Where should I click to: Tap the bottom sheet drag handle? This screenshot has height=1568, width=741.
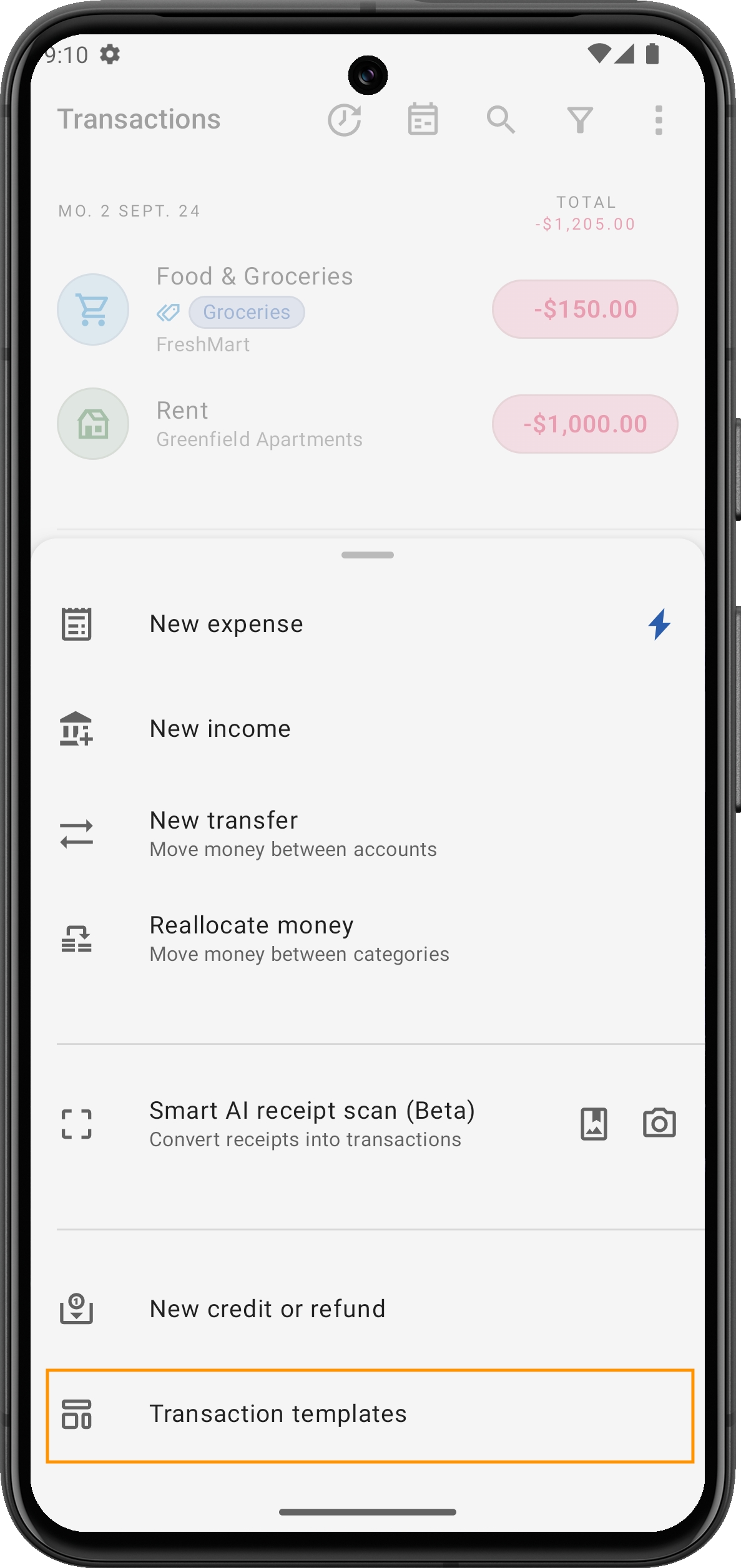(x=368, y=555)
